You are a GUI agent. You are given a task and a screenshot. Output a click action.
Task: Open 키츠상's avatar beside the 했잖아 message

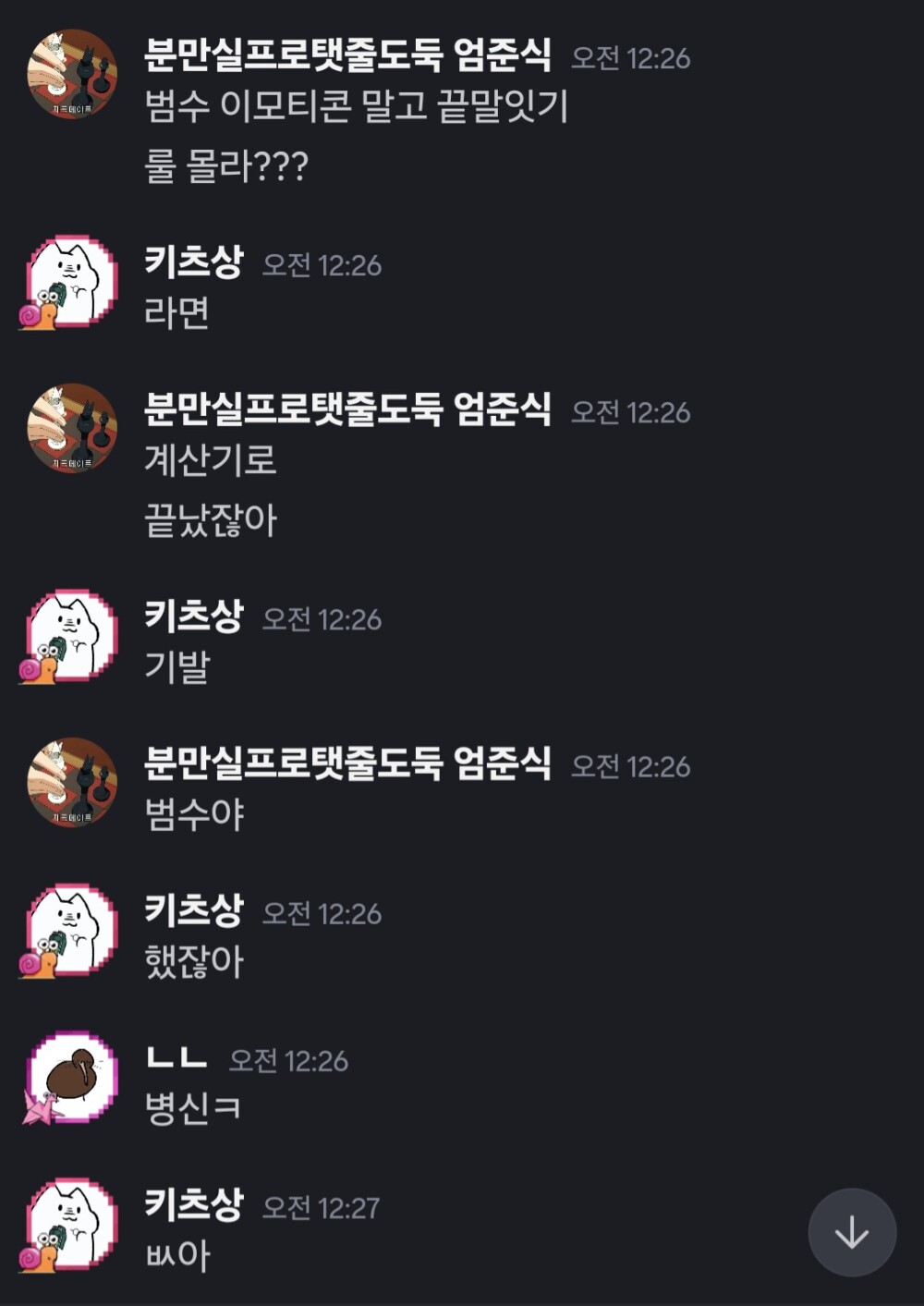[x=71, y=930]
